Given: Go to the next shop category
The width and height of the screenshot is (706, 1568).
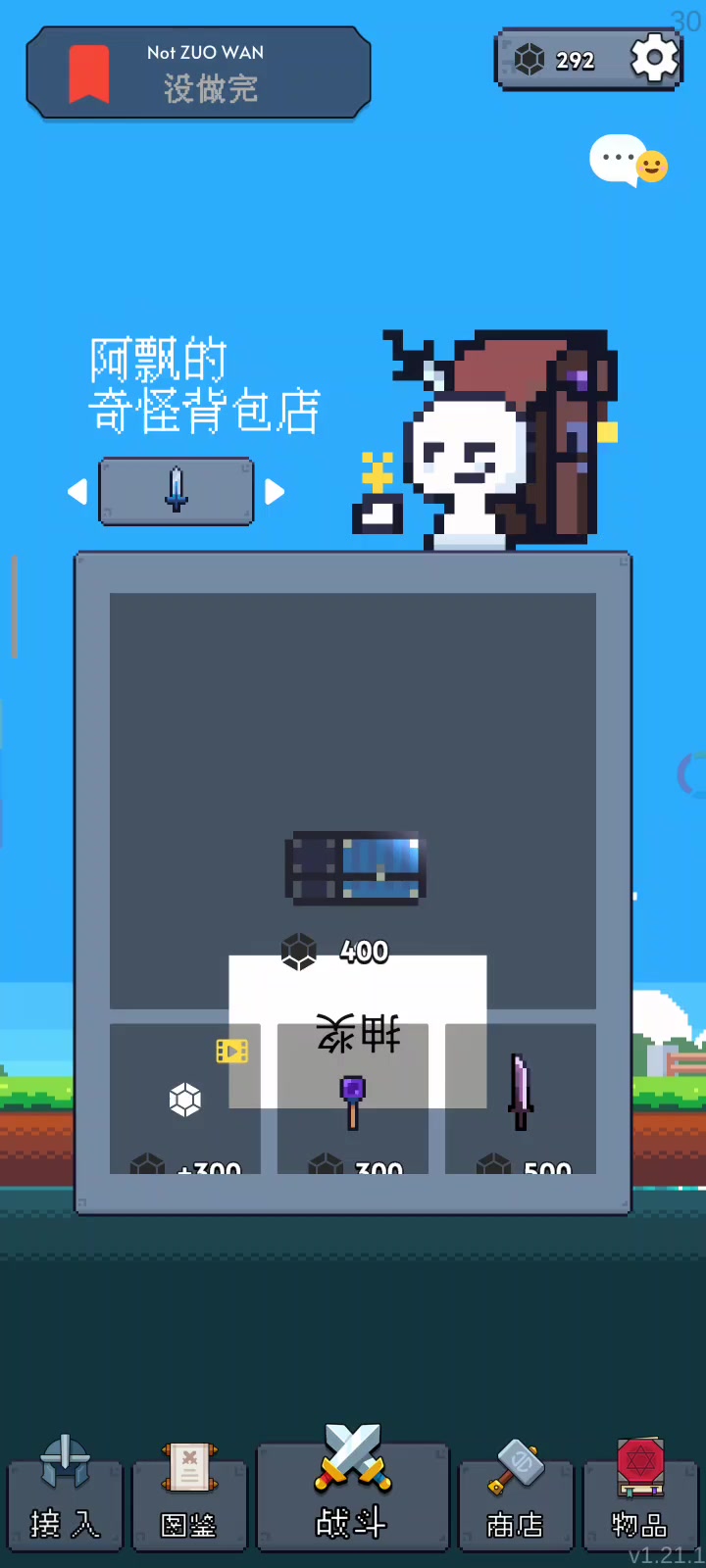Looking at the screenshot, I should (x=276, y=492).
